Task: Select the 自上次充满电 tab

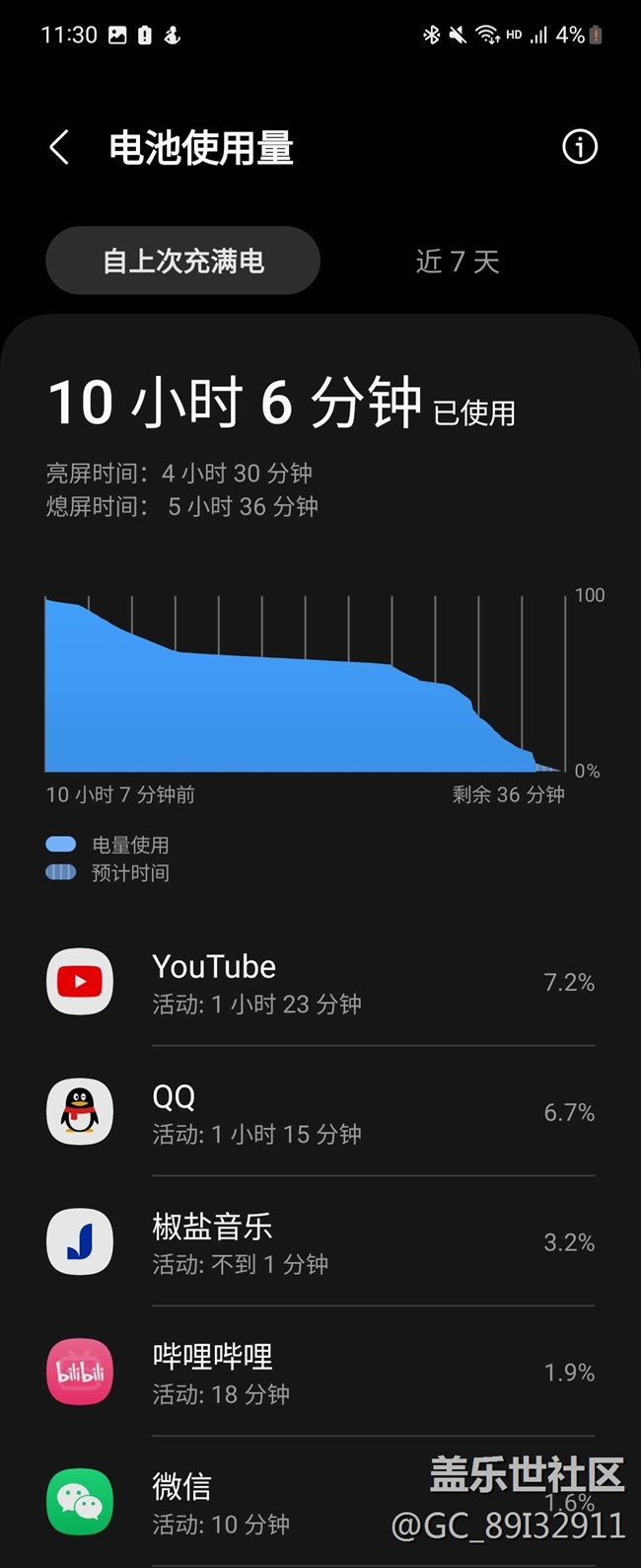Action: pyautogui.click(x=183, y=261)
